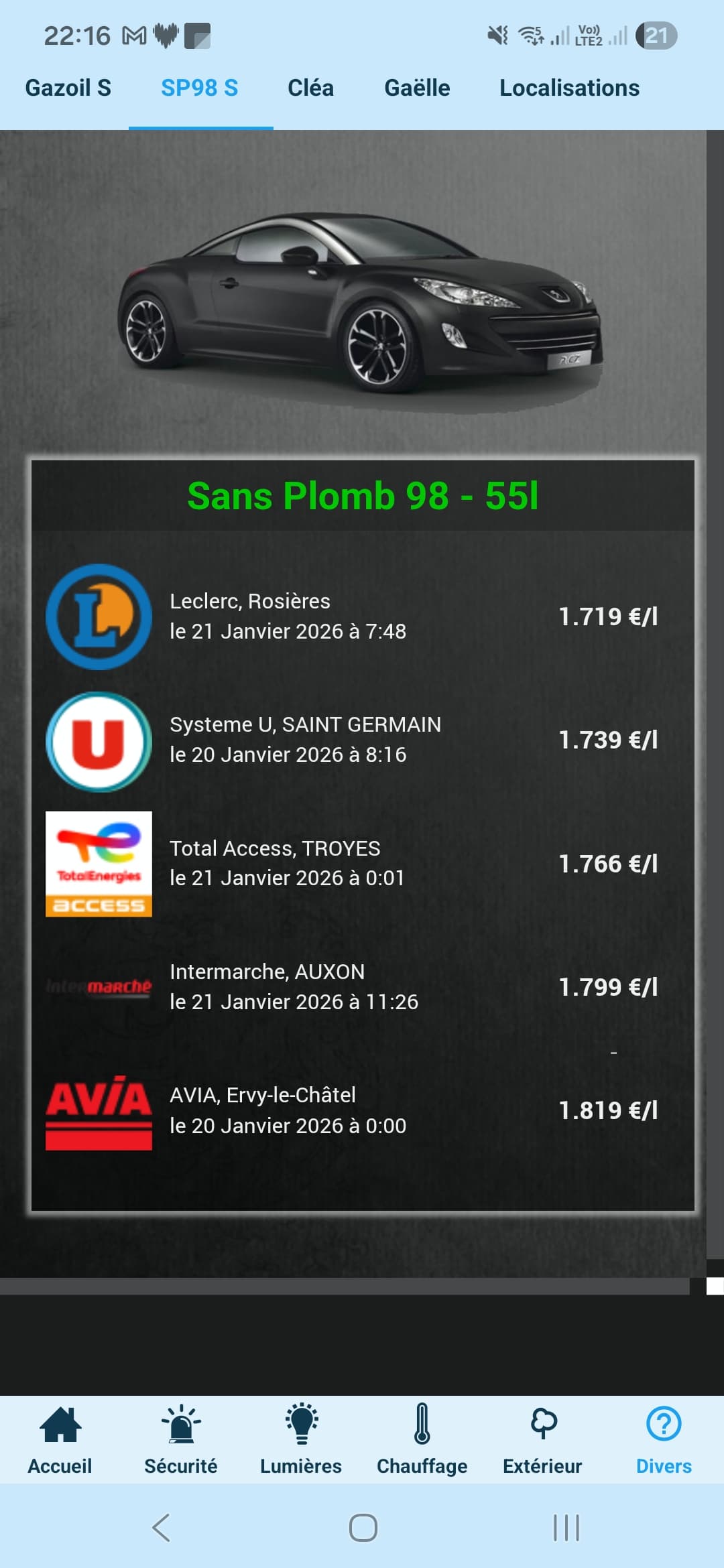Tap the system back button
The height and width of the screenshot is (1568, 724).
[x=162, y=1528]
